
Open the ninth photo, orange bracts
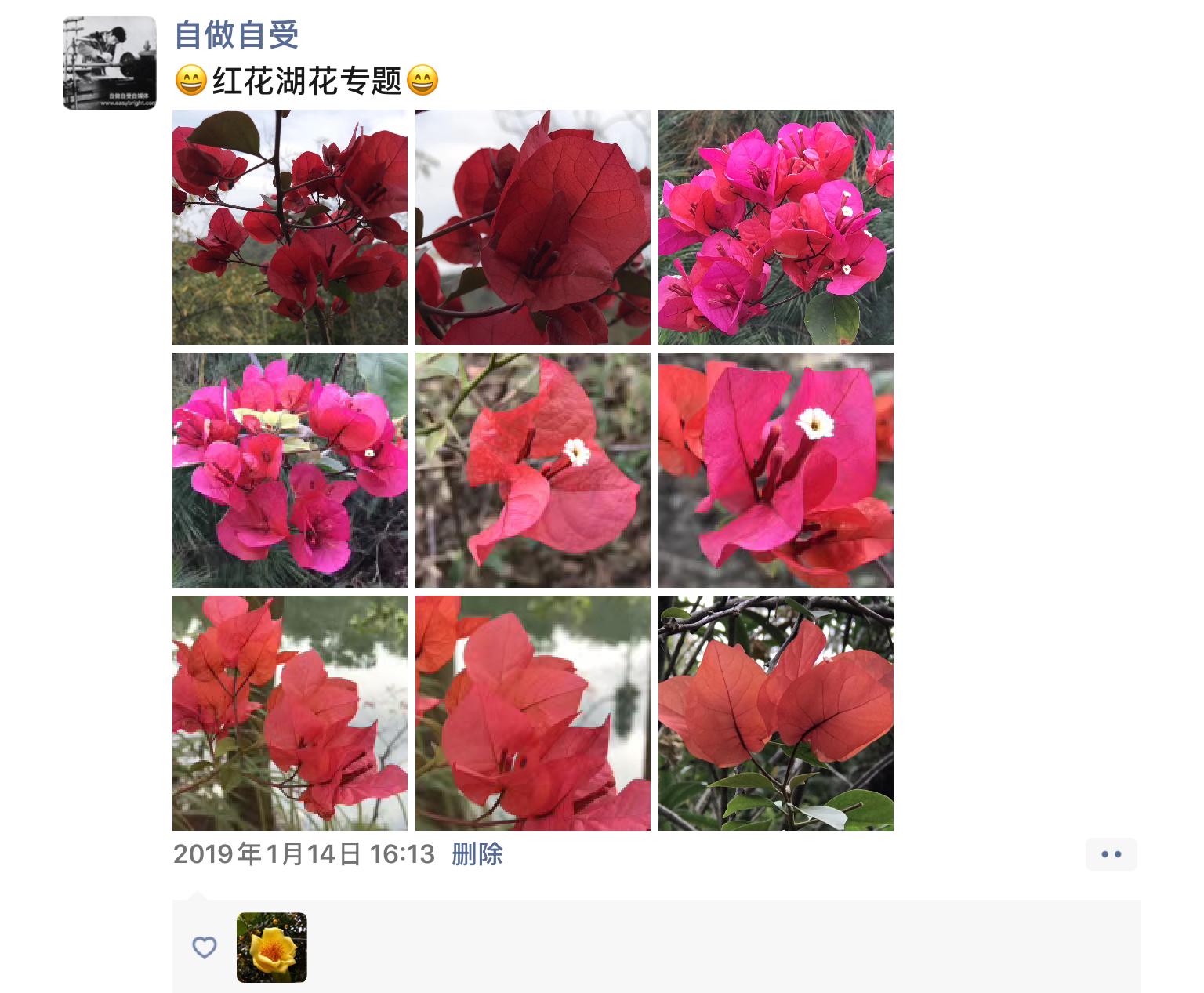(x=775, y=713)
